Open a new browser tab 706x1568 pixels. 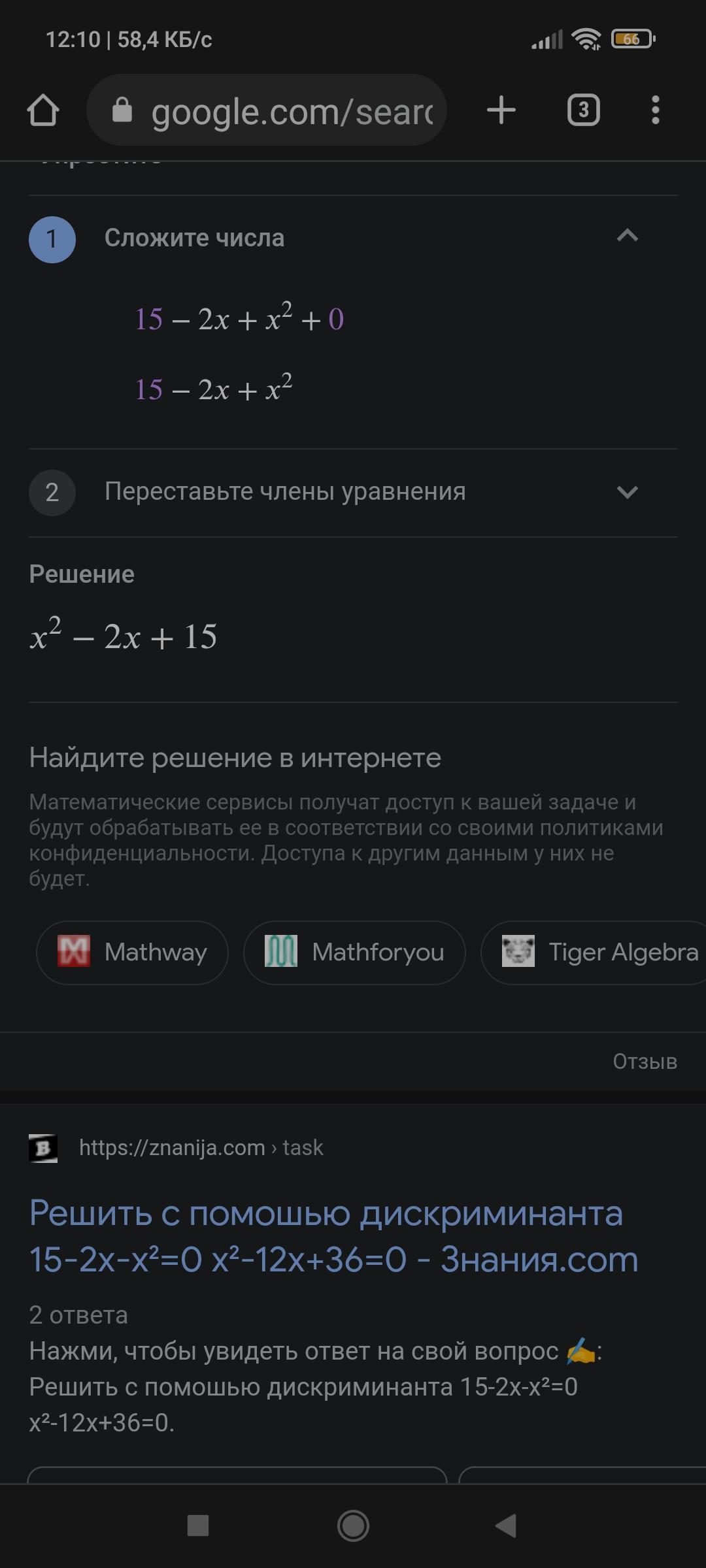[x=501, y=110]
